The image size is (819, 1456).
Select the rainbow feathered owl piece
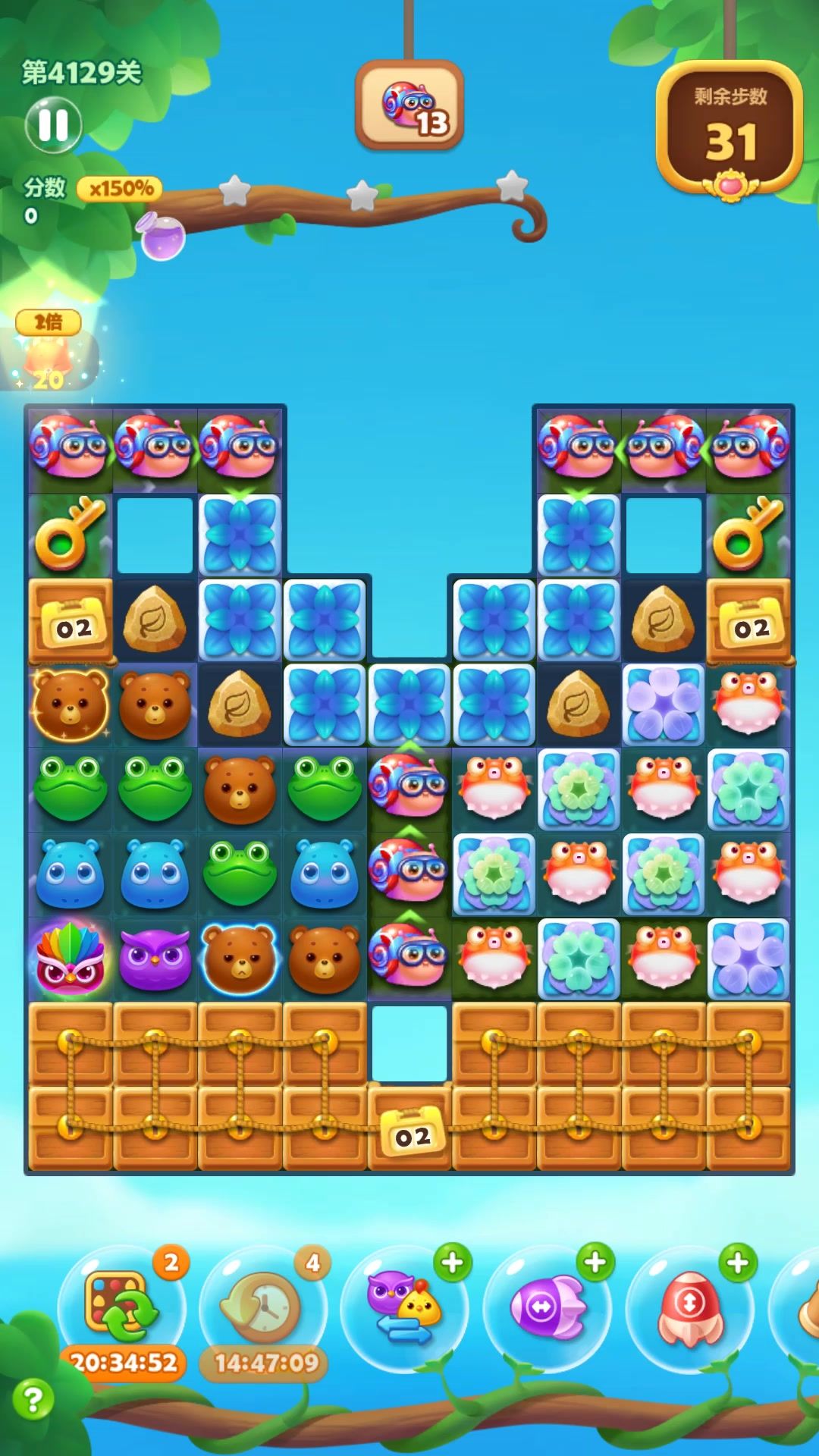[x=70, y=959]
